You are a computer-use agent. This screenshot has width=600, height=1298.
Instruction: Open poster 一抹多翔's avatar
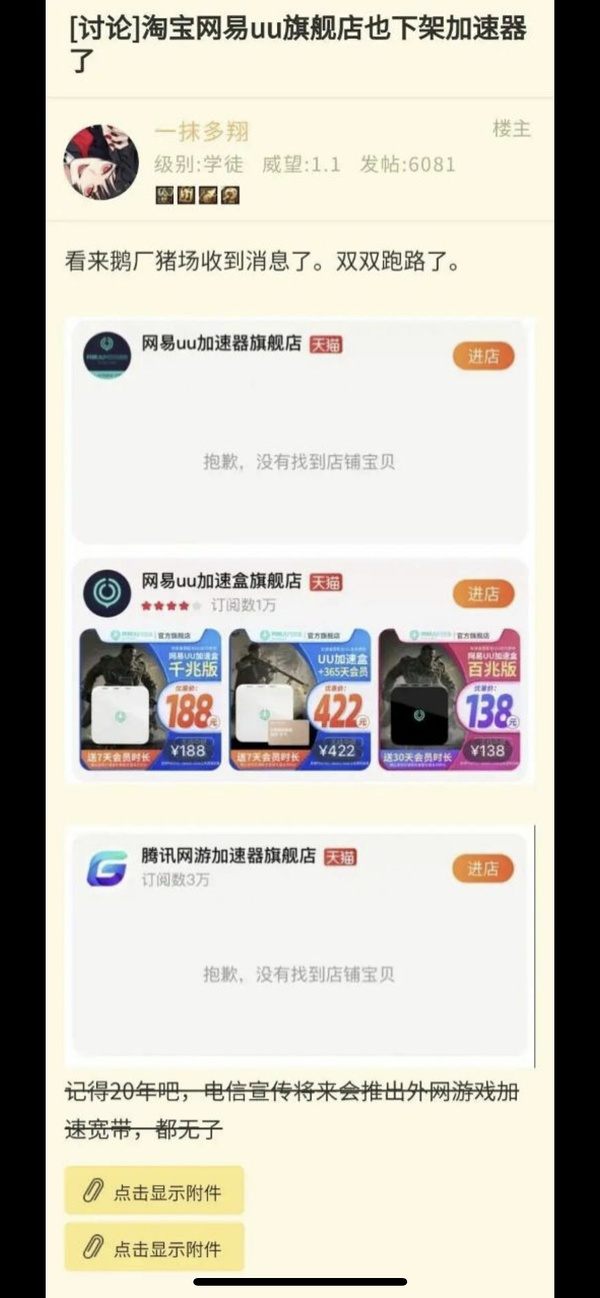coord(101,162)
